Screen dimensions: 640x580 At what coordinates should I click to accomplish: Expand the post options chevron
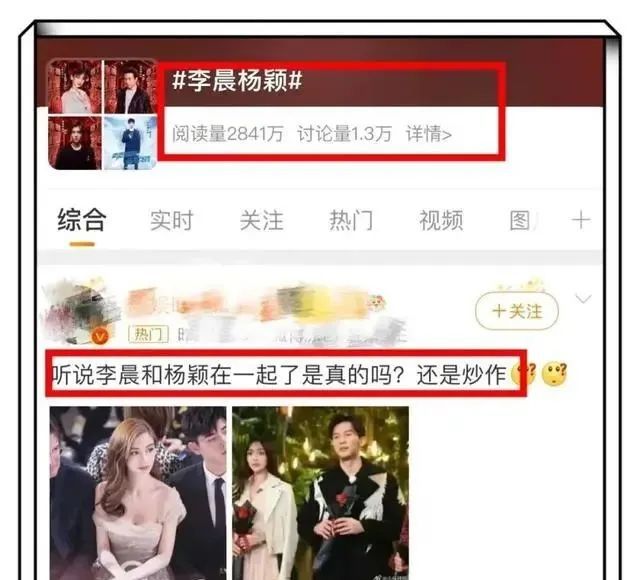tap(583, 299)
